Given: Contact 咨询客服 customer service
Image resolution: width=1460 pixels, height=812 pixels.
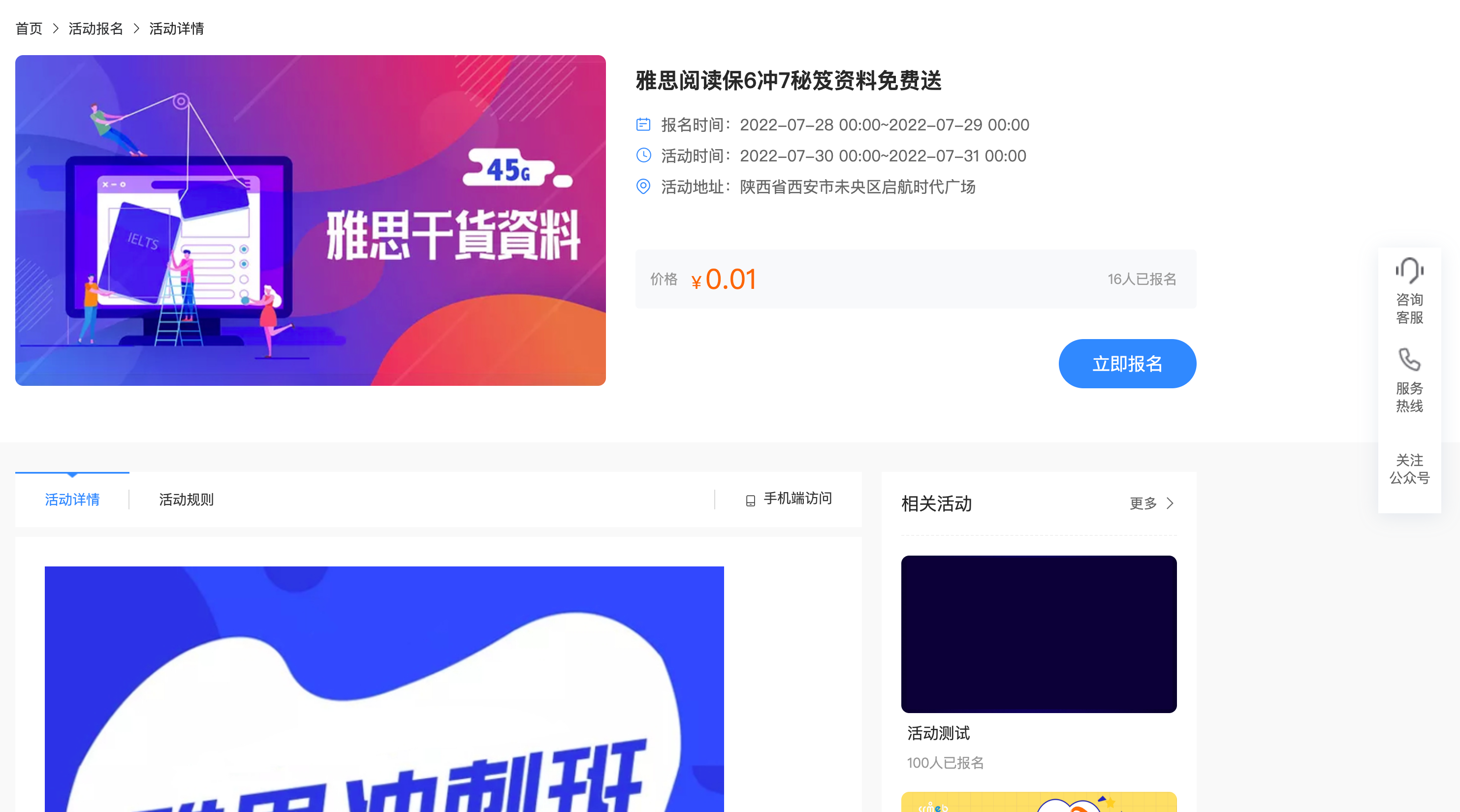Looking at the screenshot, I should (1409, 291).
